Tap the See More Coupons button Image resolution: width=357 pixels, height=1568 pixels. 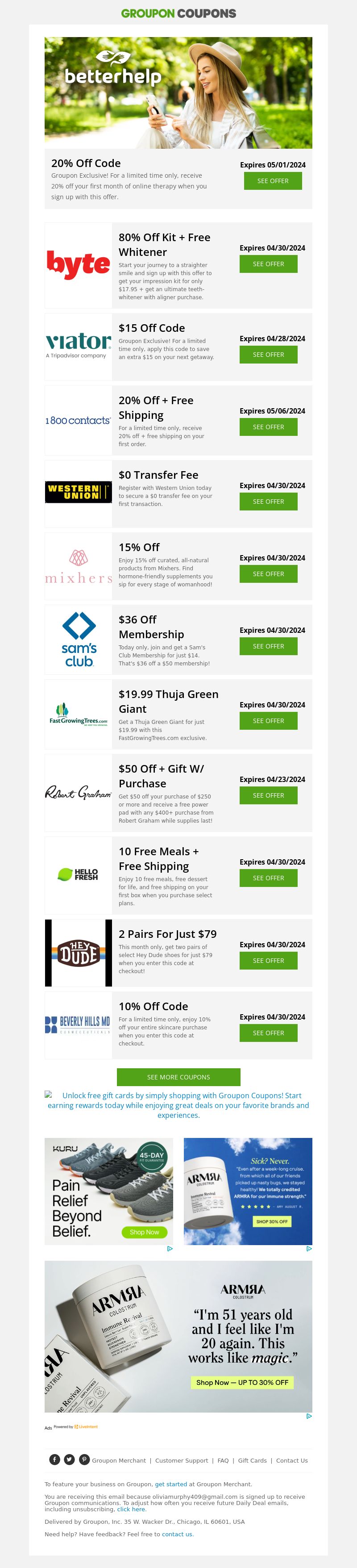(178, 1077)
